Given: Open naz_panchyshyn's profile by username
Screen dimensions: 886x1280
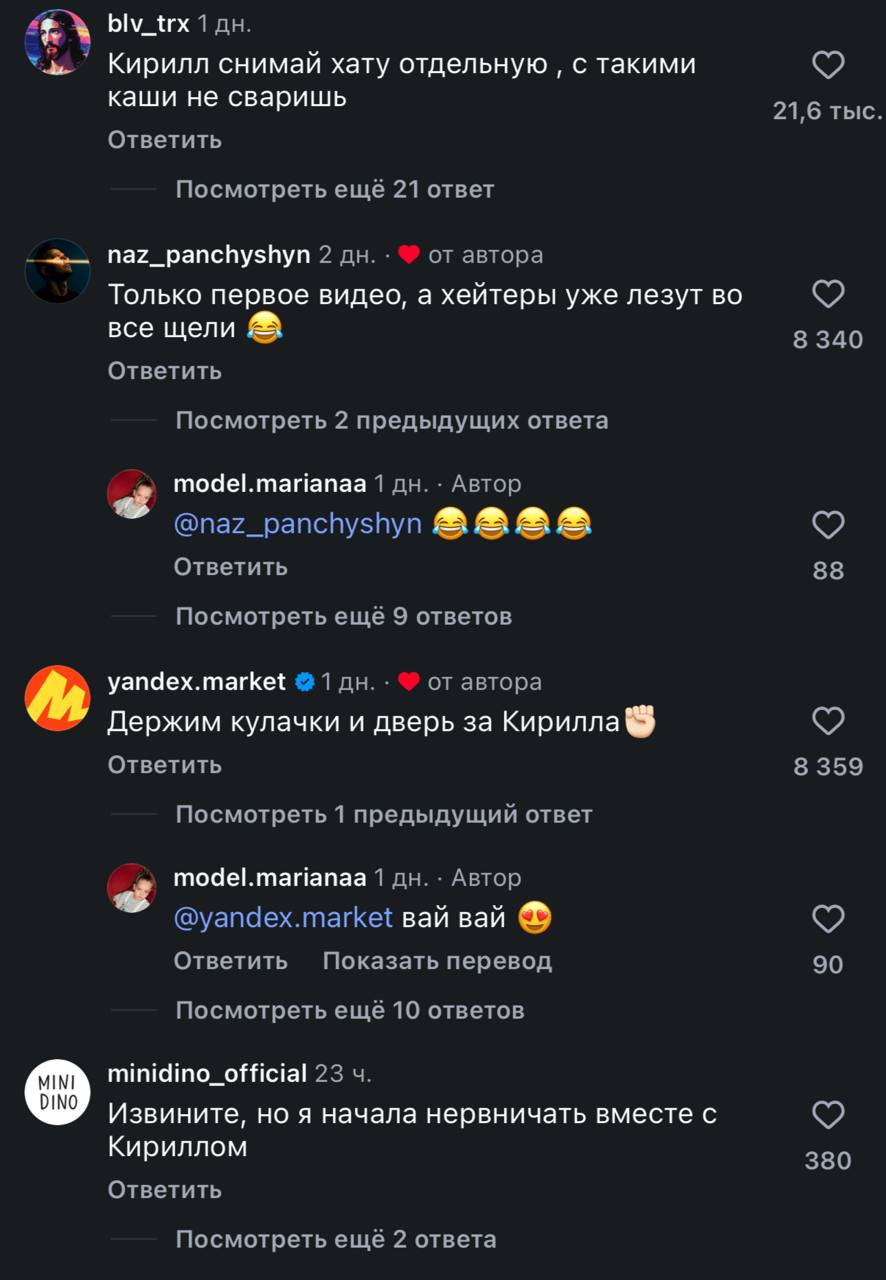Looking at the screenshot, I should point(208,255).
